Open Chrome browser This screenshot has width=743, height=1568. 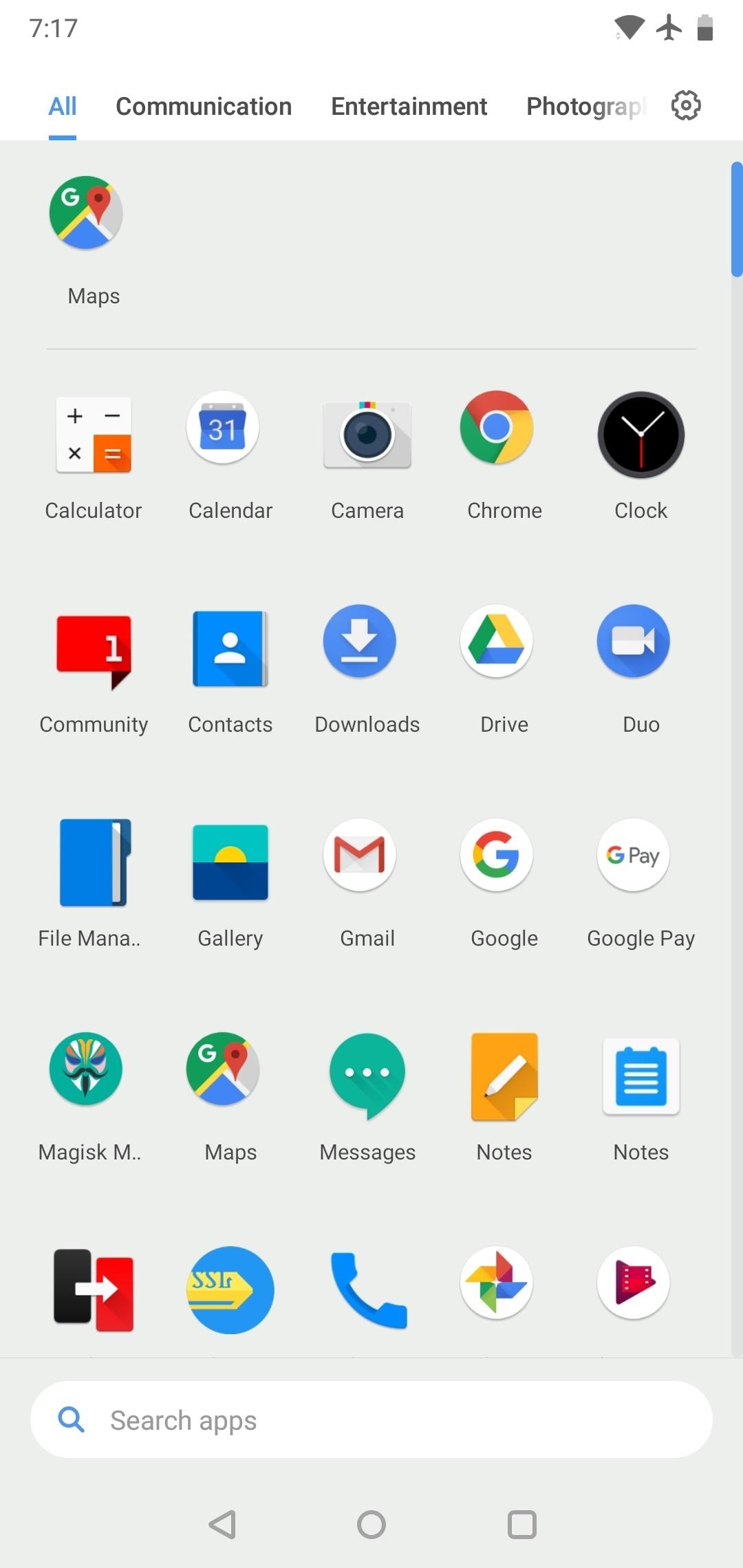pyautogui.click(x=497, y=428)
